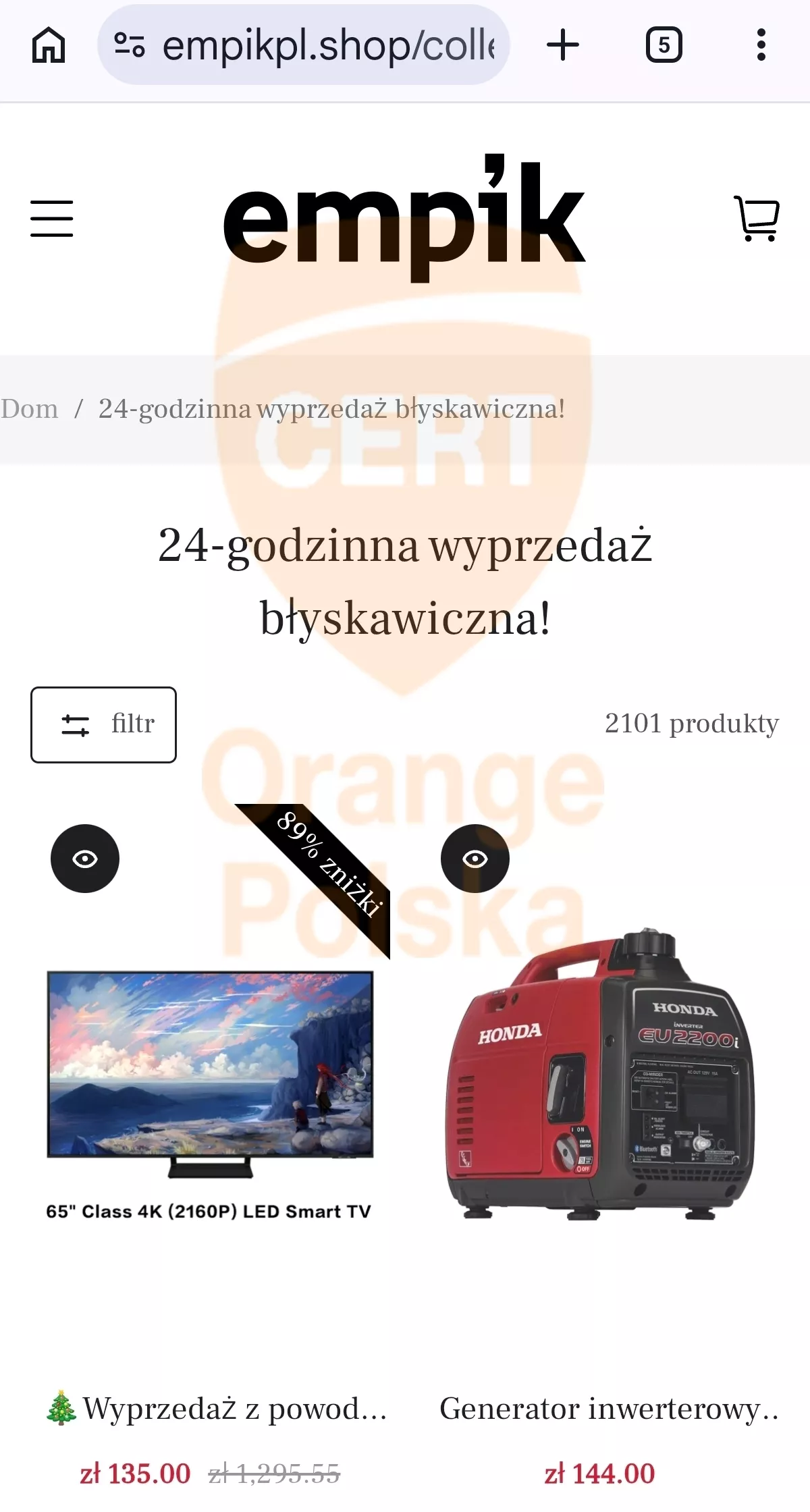
Task: Click the site permissions icon in address bar
Action: pyautogui.click(x=132, y=45)
